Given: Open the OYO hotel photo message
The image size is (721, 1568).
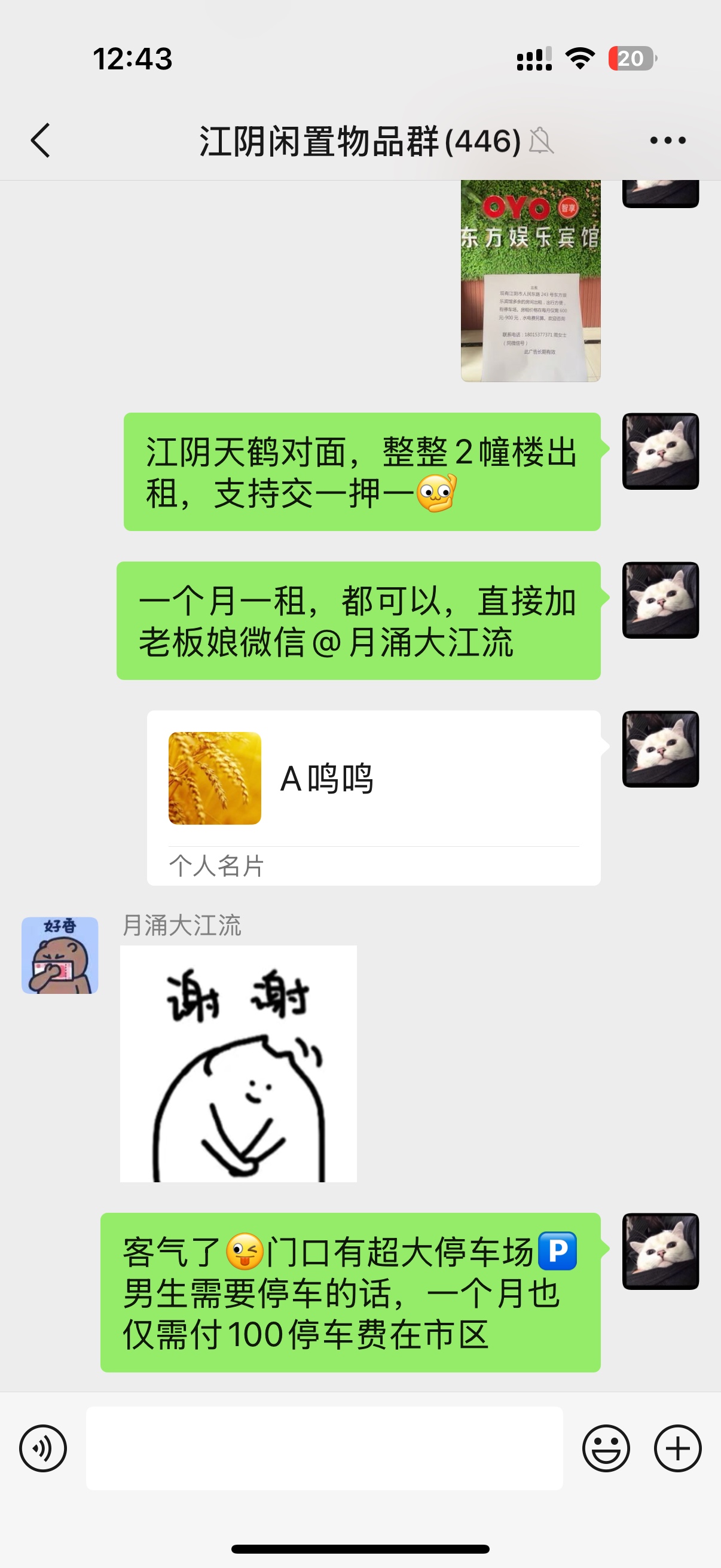Looking at the screenshot, I should pyautogui.click(x=530, y=281).
